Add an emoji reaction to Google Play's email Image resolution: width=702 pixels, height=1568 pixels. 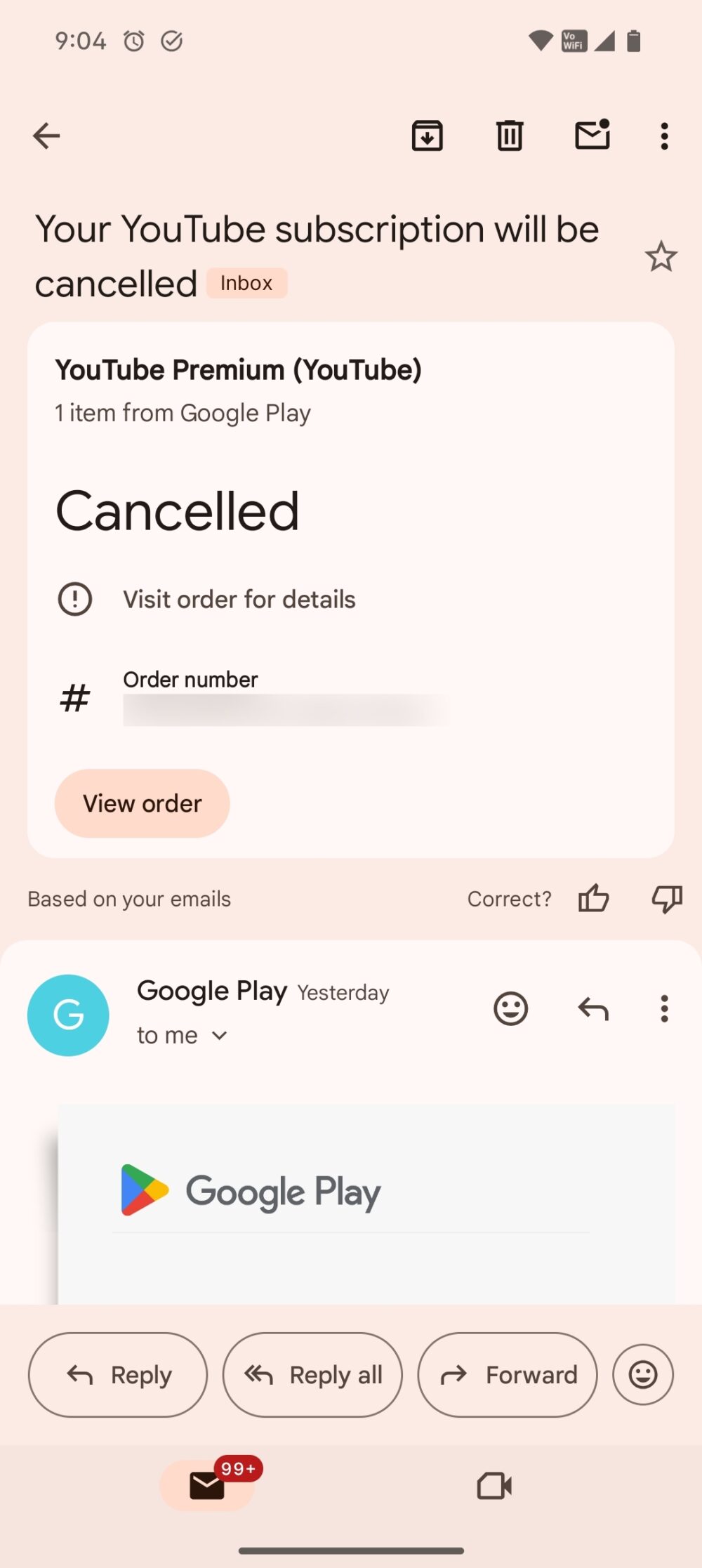(x=511, y=1009)
